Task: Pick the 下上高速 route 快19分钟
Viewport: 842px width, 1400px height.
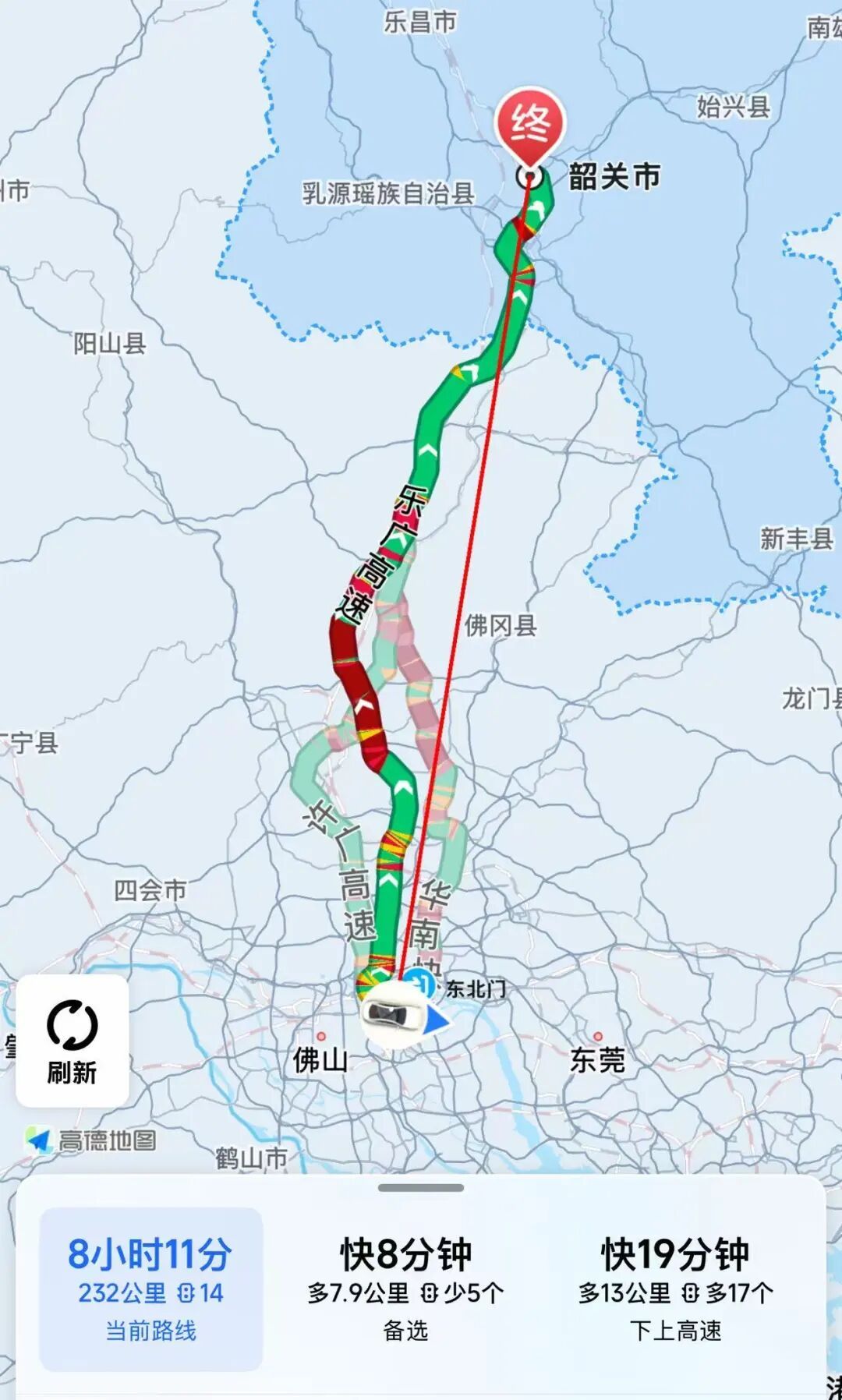Action: (675, 1289)
